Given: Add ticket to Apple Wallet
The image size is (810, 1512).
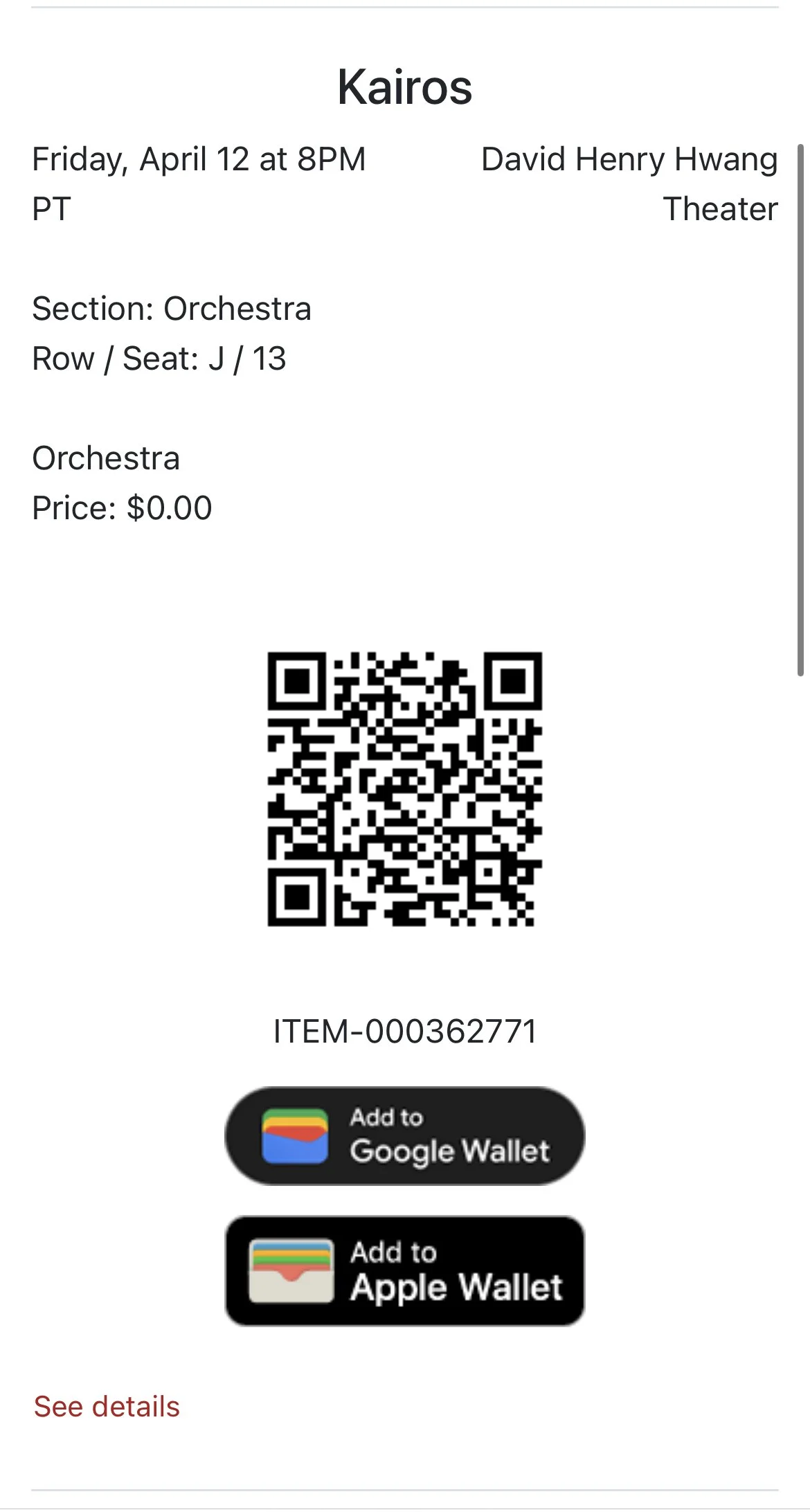Looking at the screenshot, I should [404, 1271].
